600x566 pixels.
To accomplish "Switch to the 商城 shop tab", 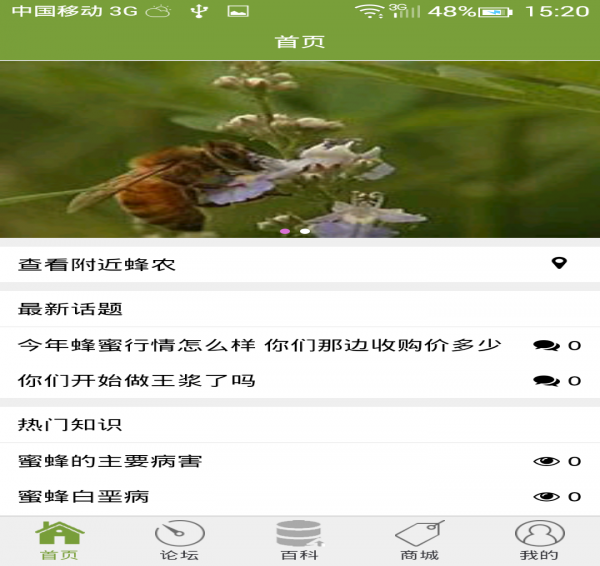I will point(419,541).
